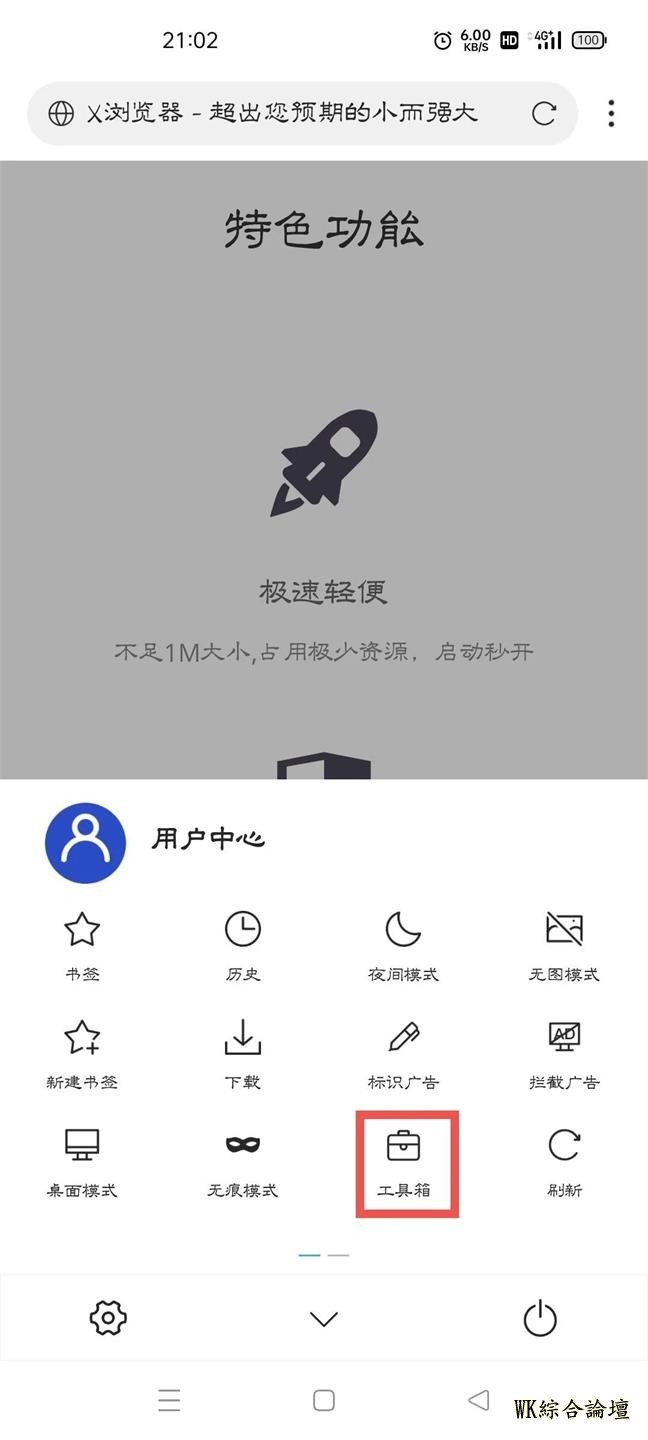This screenshot has width=648, height=1440.
Task: Open 书签 bookmarks
Action: tap(82, 945)
